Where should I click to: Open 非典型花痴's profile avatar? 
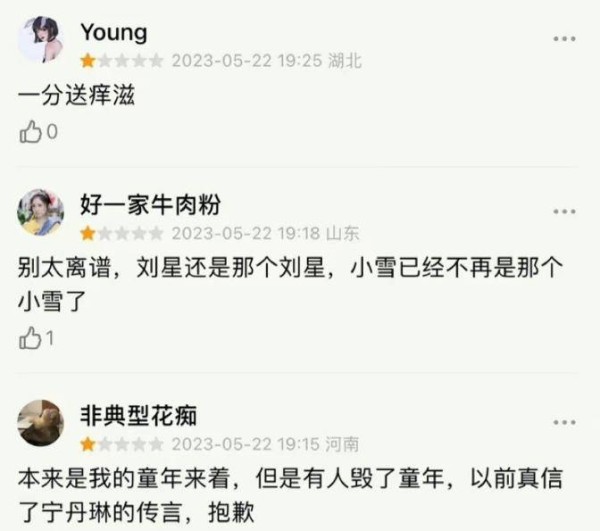pyautogui.click(x=40, y=423)
